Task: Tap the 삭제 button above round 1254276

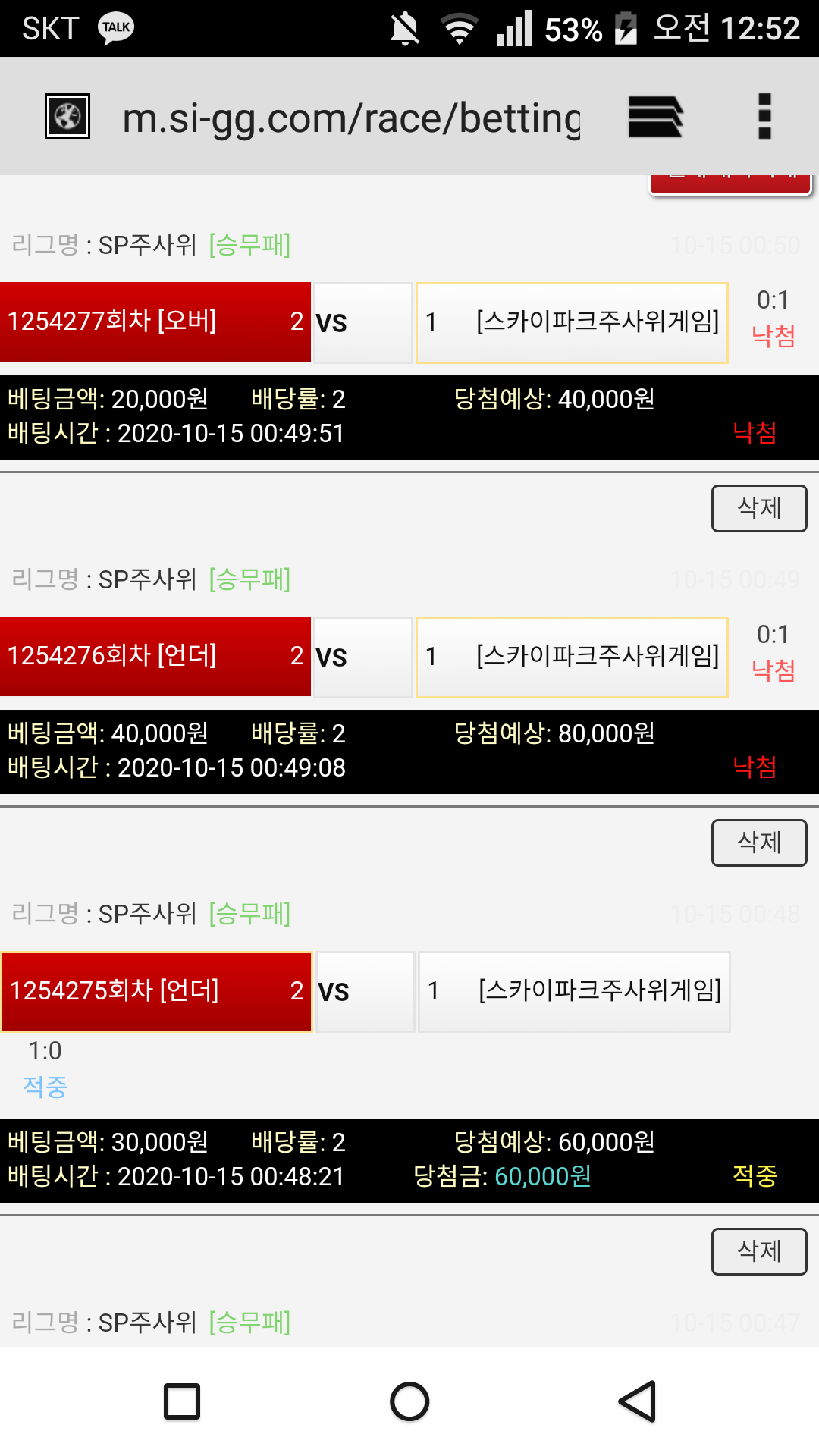Action: [758, 508]
